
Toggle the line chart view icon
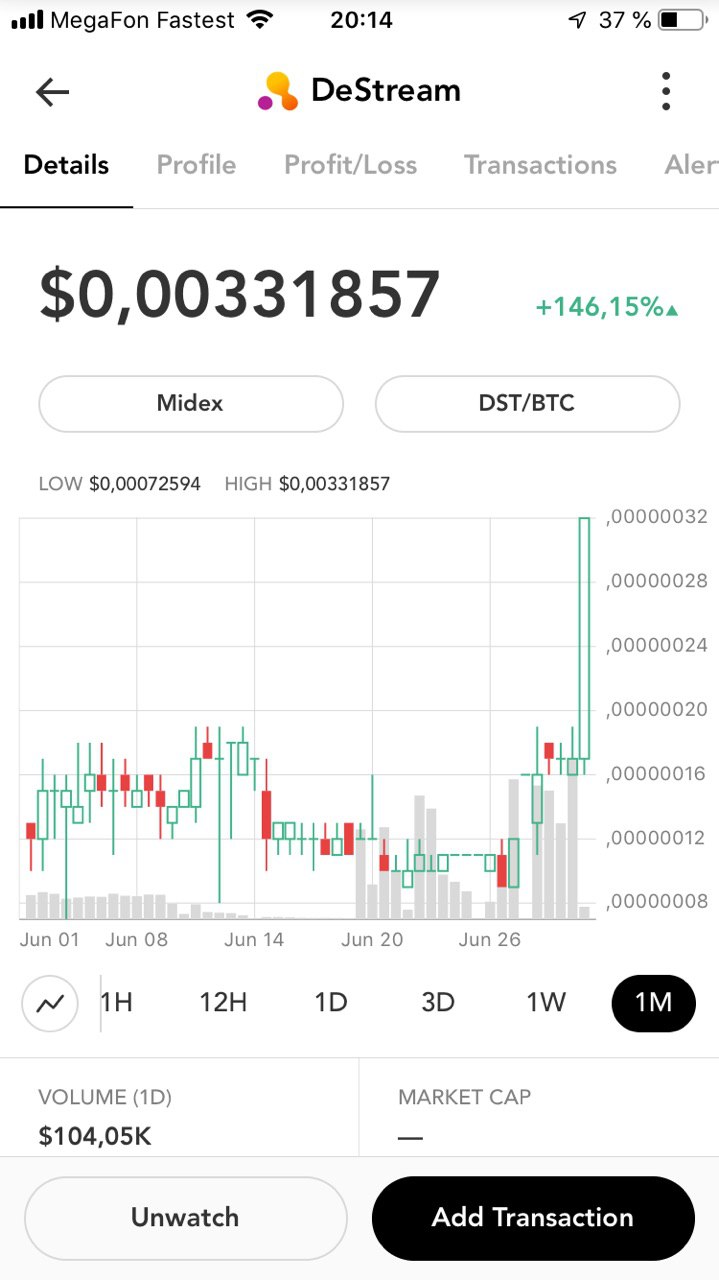point(50,1003)
